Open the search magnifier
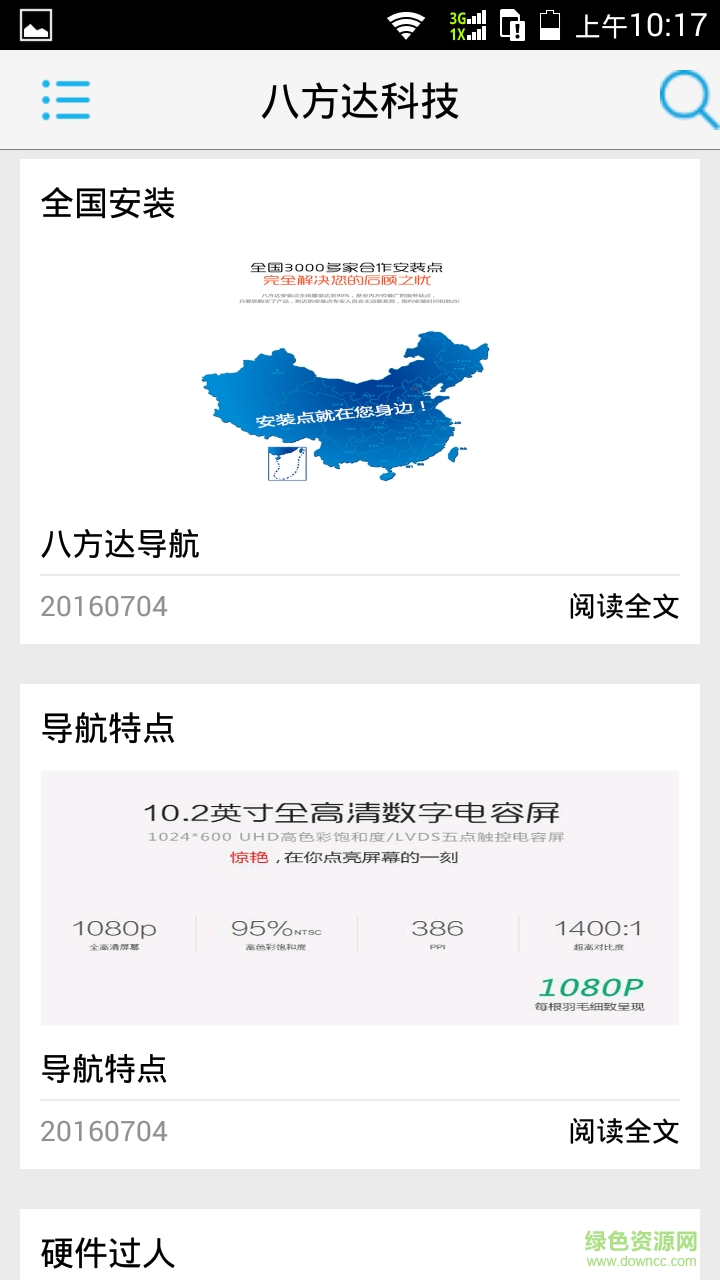Image resolution: width=720 pixels, height=1280 pixels. coord(686,99)
